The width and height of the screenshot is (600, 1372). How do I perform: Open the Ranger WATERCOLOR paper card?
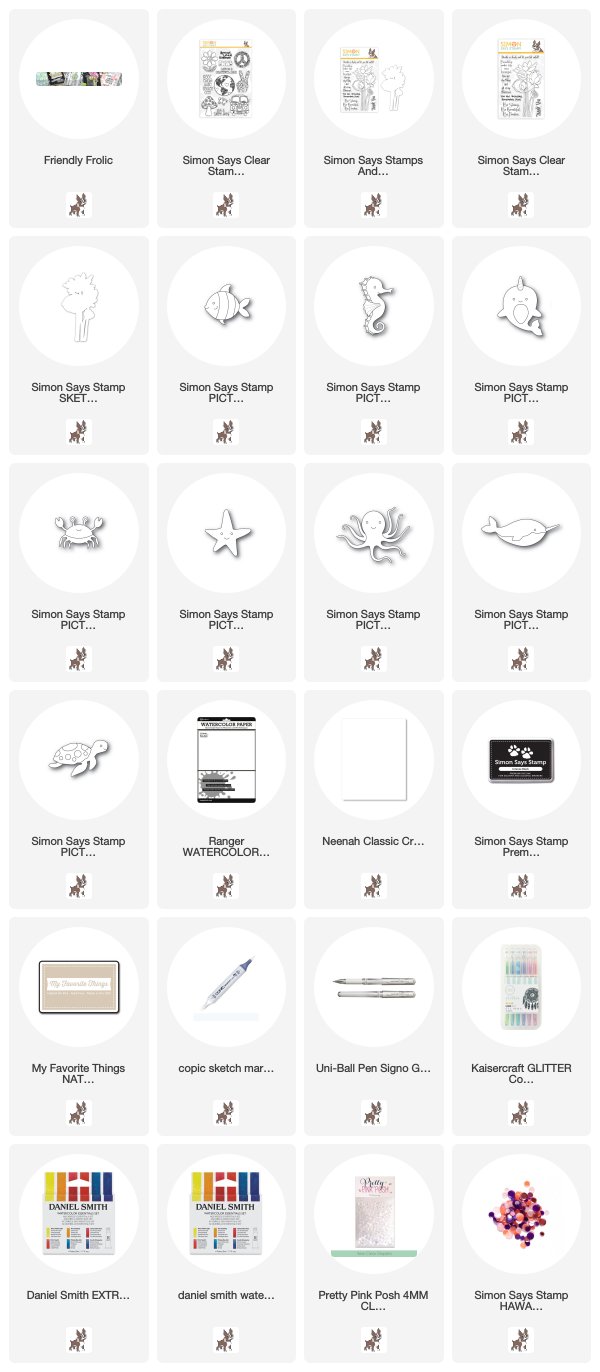(x=226, y=799)
